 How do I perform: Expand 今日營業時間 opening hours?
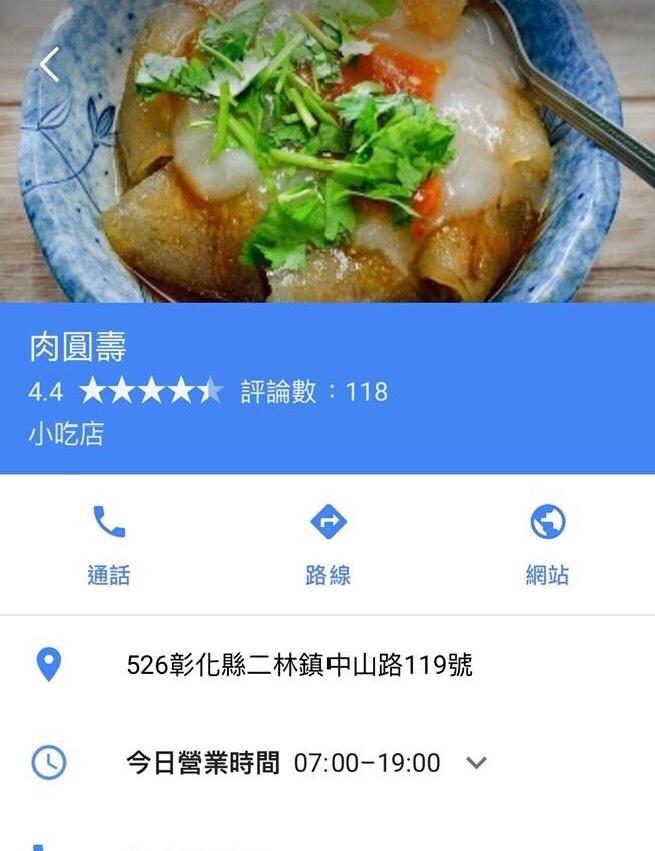point(476,763)
